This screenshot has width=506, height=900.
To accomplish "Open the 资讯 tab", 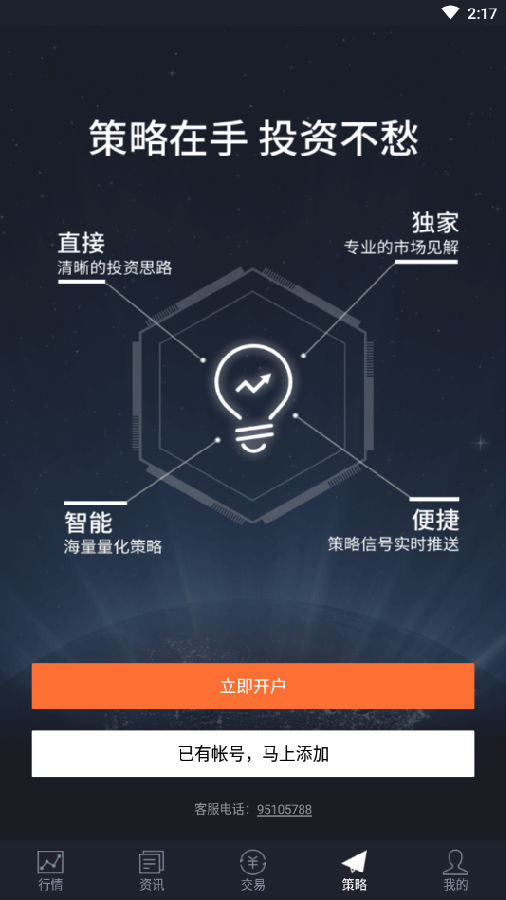I will [151, 871].
